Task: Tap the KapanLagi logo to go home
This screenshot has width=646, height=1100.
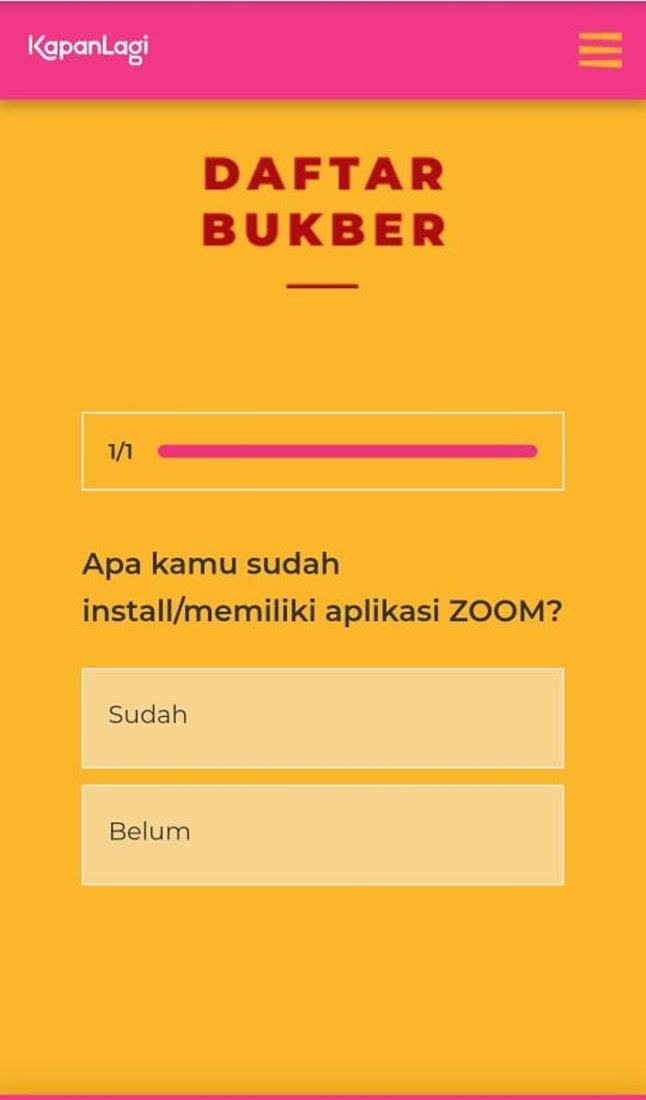Action: 88,49
